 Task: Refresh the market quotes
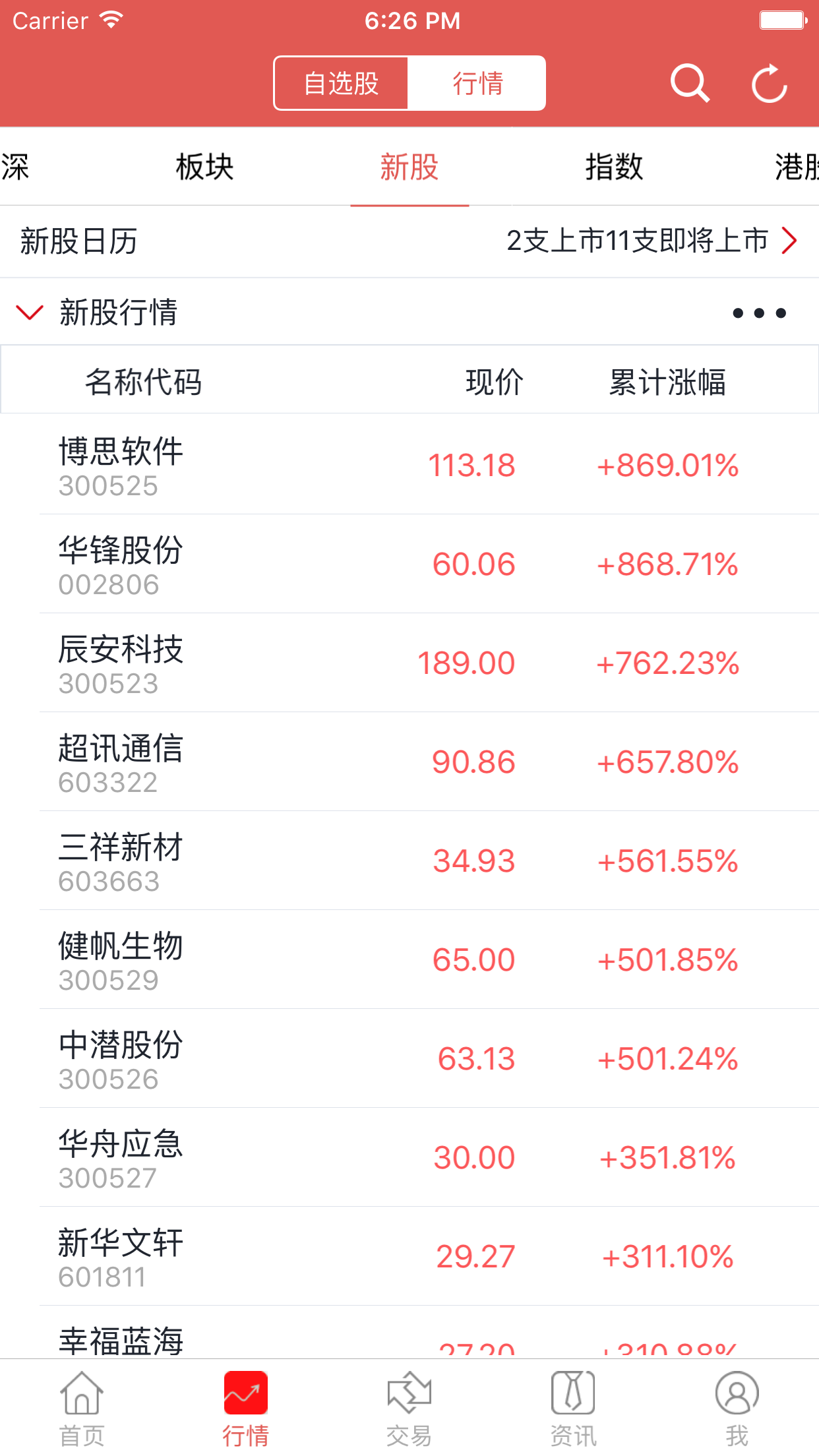[x=770, y=84]
